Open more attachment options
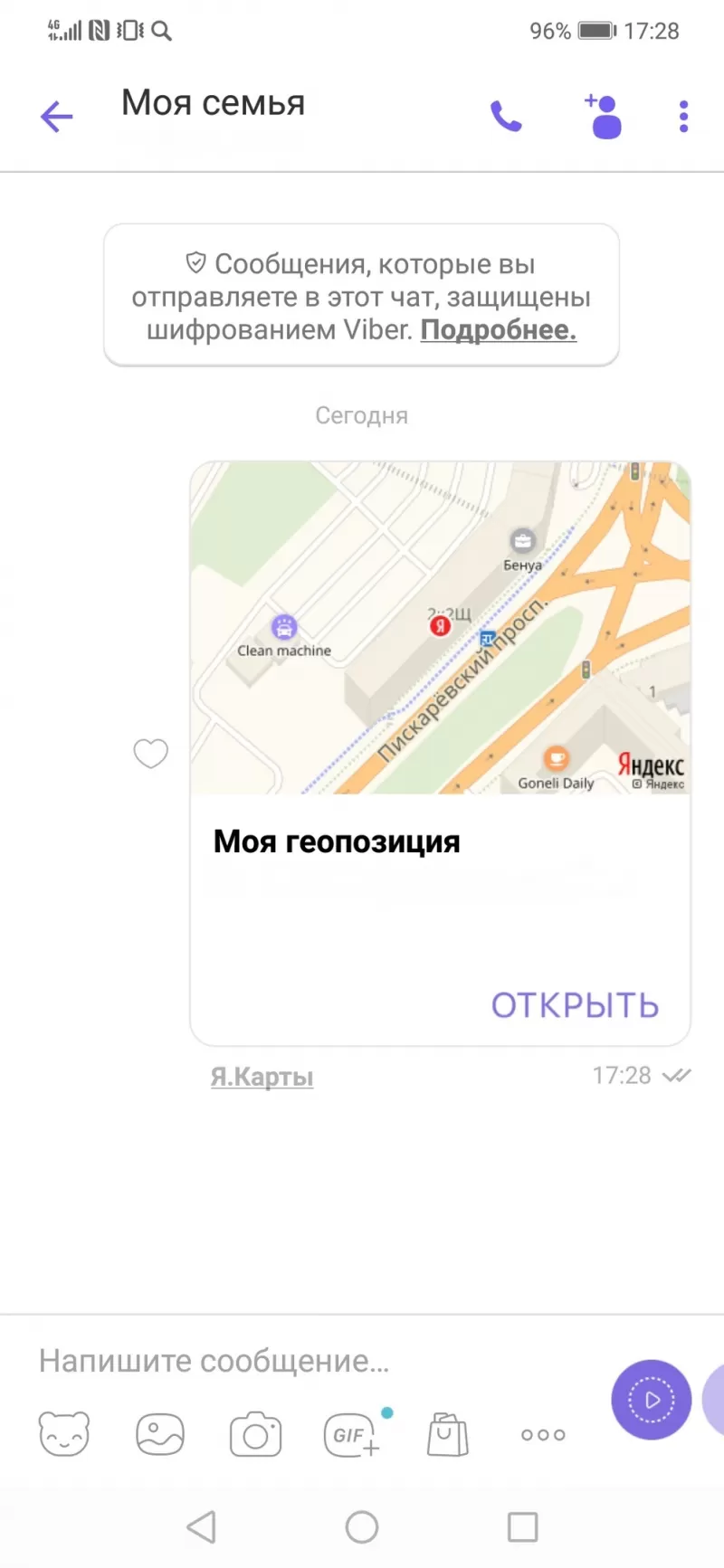The image size is (724, 1568). pyautogui.click(x=542, y=1434)
